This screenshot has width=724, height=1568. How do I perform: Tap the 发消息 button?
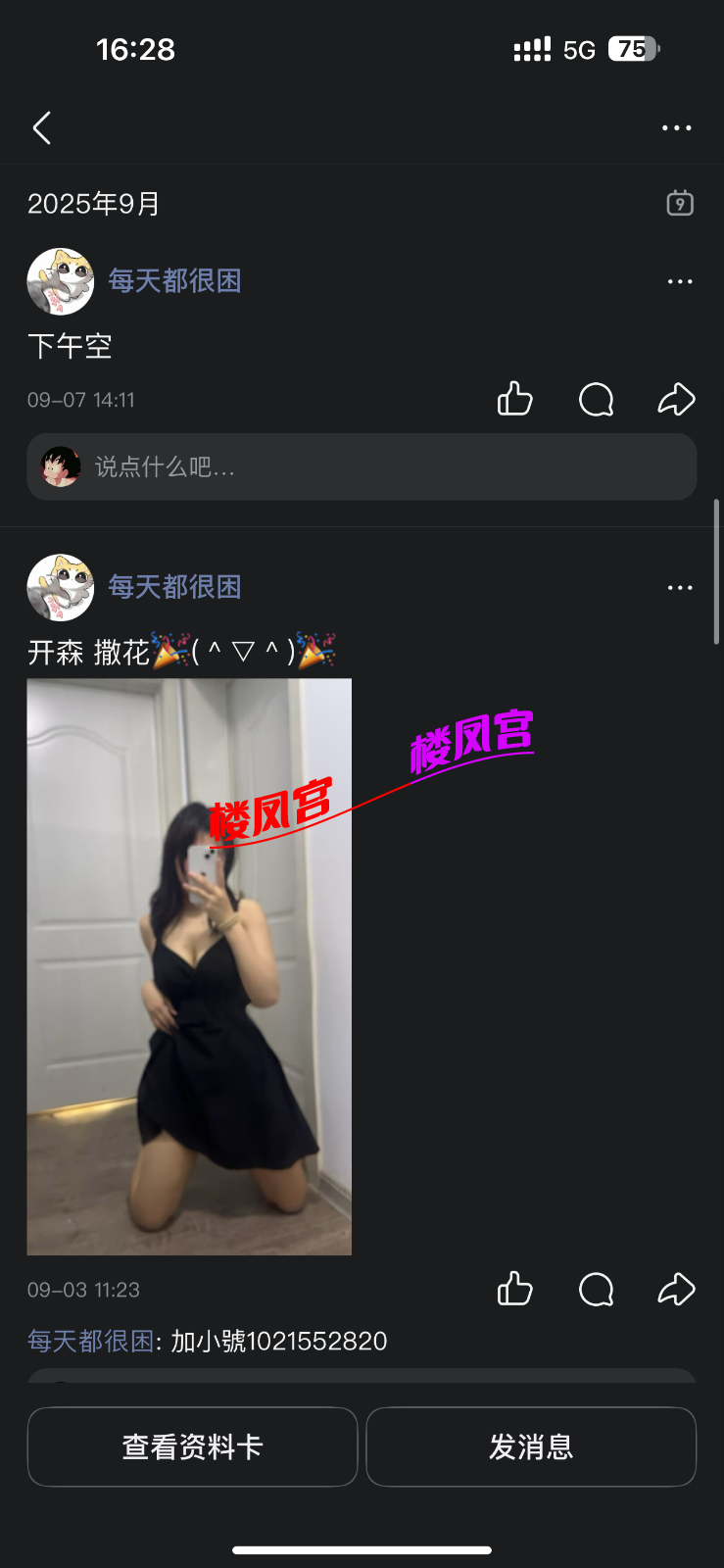point(531,1446)
